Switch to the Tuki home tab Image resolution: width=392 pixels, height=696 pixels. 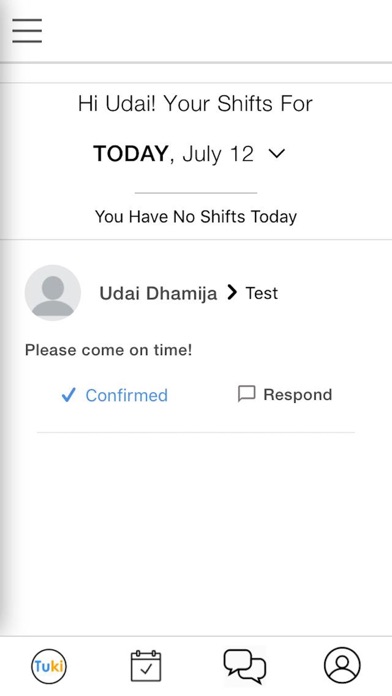click(x=49, y=666)
